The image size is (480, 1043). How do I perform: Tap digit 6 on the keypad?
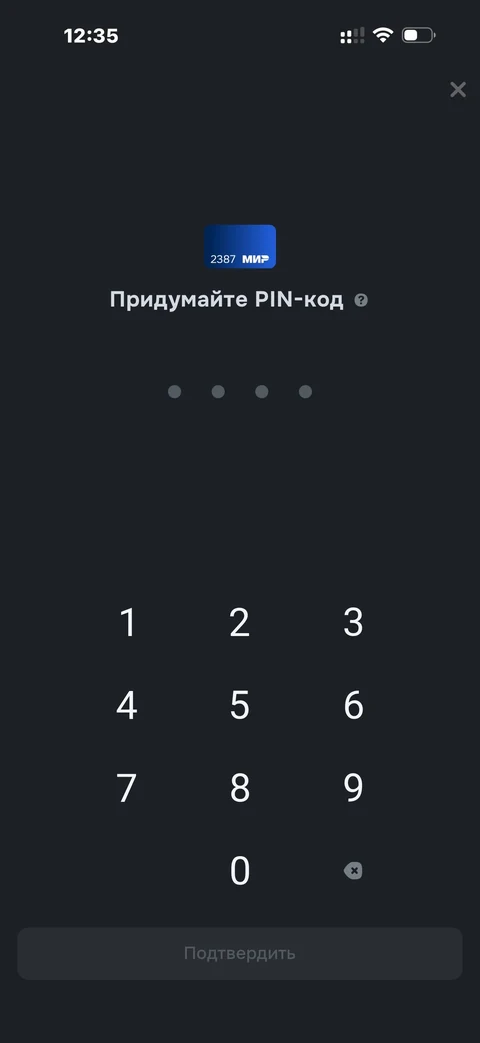pos(353,705)
